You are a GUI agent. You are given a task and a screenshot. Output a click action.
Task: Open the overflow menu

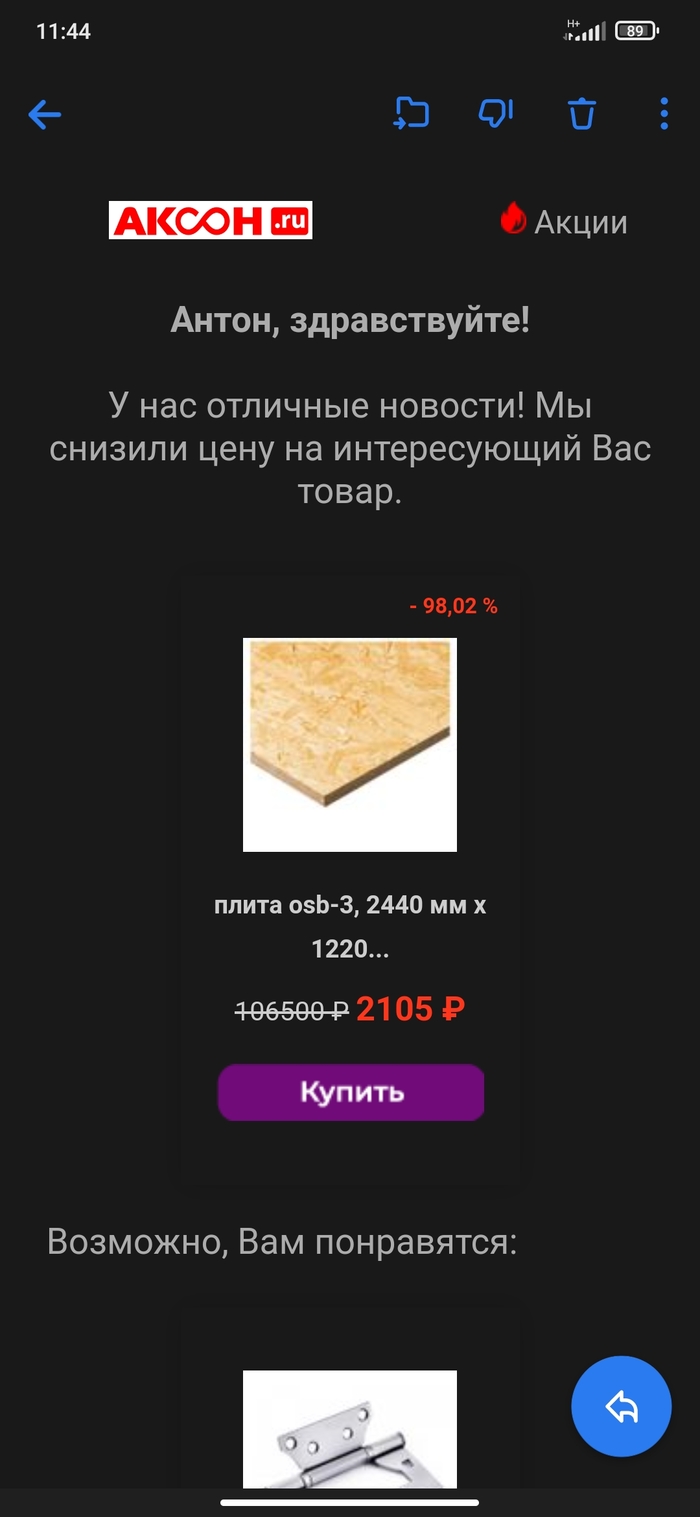[664, 113]
